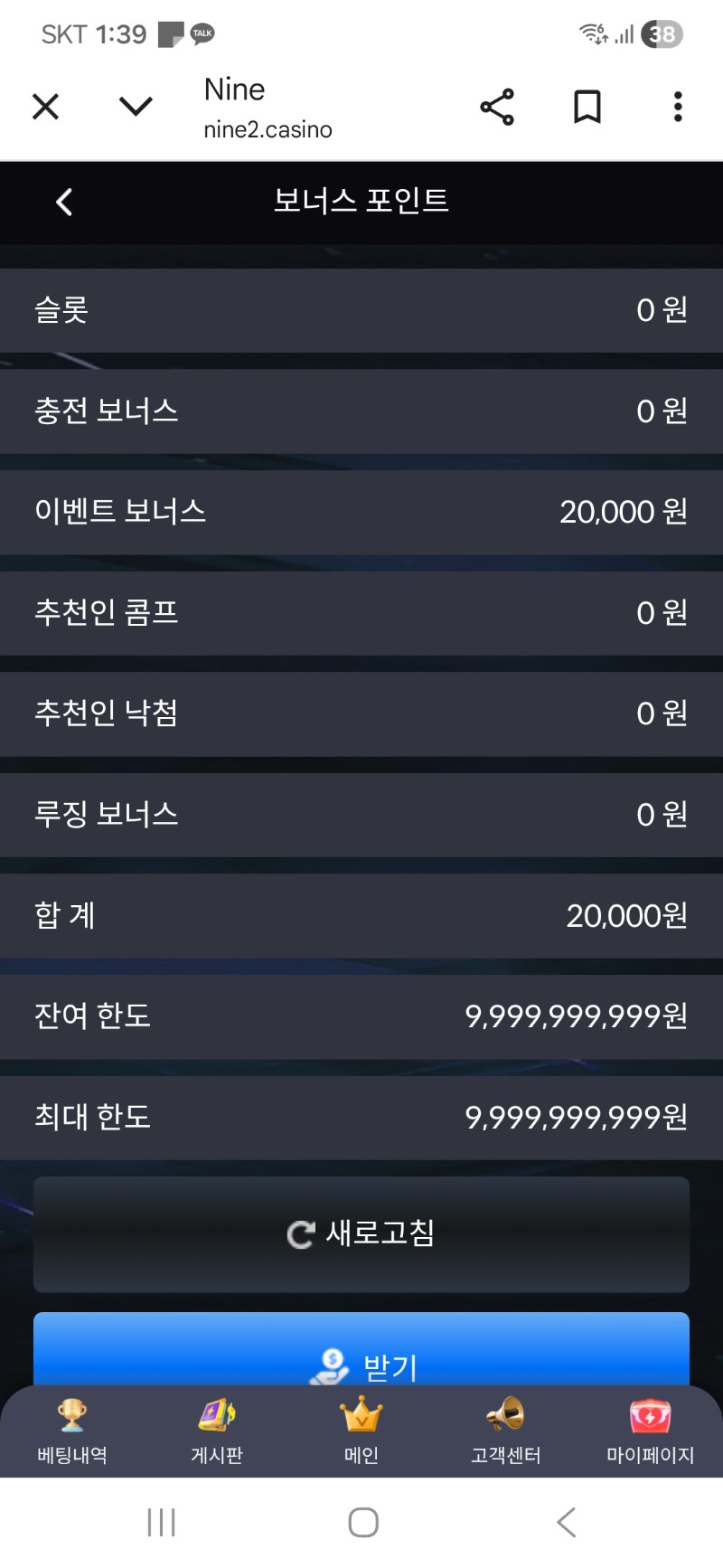Go back from 보너스 포인트 page

64,202
